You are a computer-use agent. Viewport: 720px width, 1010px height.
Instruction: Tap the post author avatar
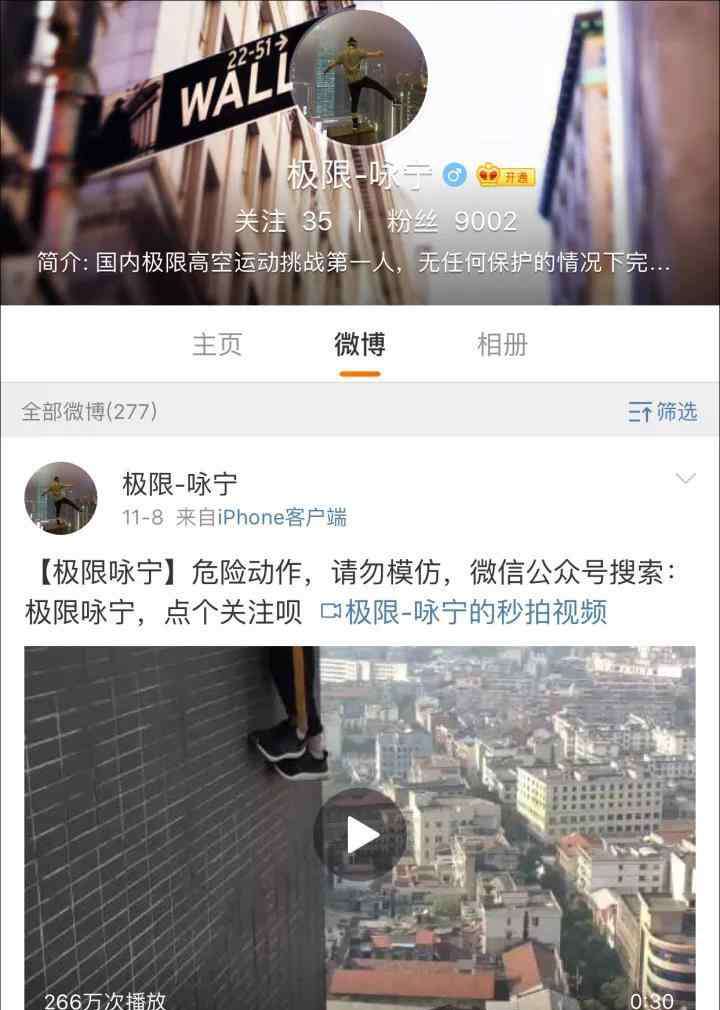[x=61, y=498]
